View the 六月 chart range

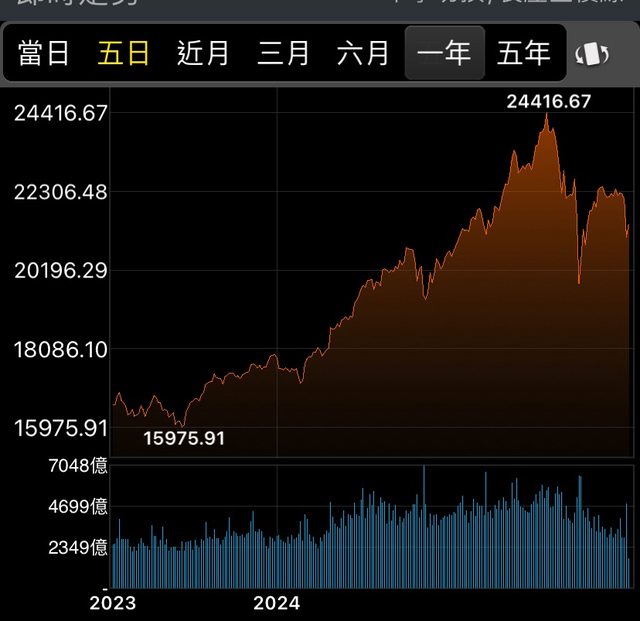point(363,53)
